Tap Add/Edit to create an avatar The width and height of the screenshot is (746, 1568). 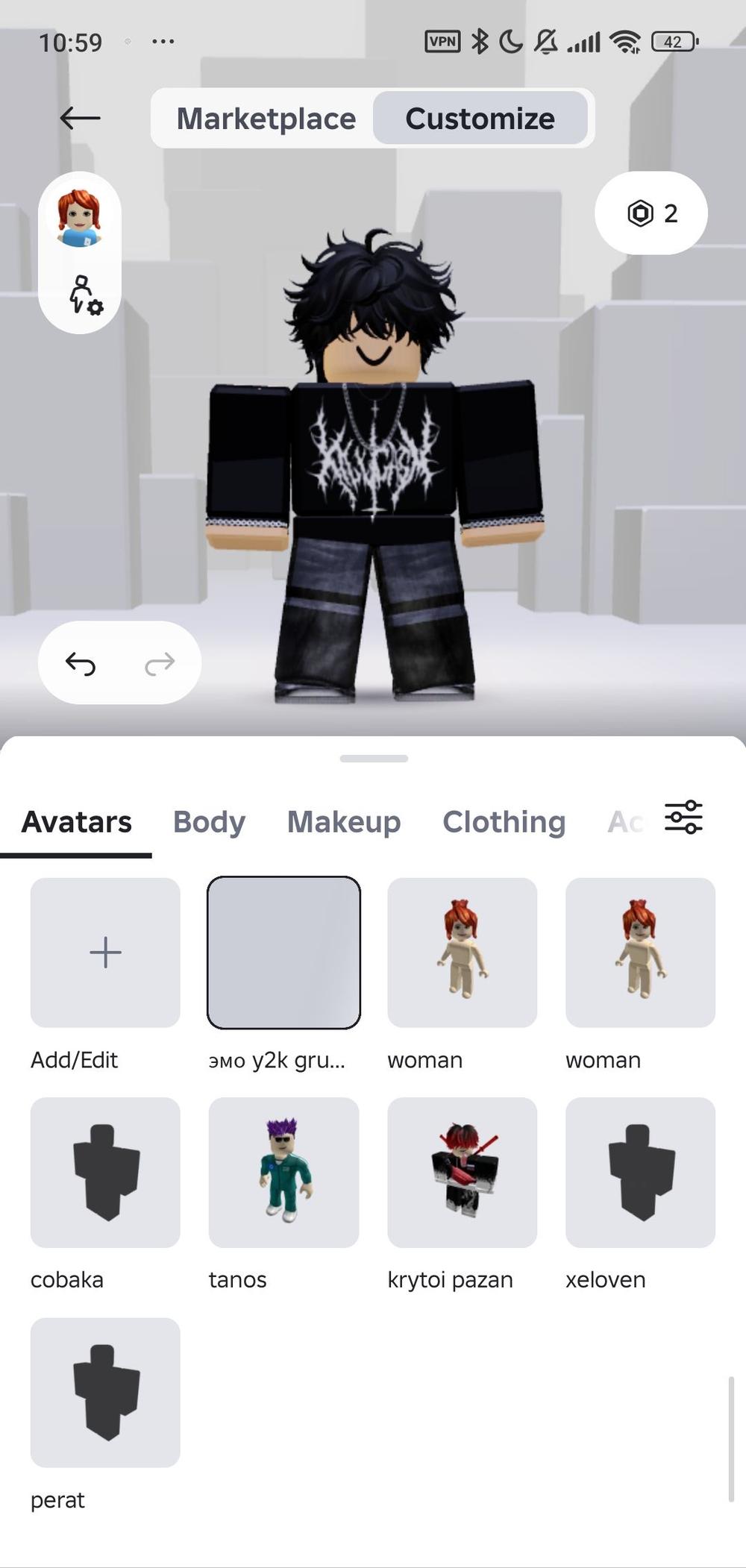point(105,953)
